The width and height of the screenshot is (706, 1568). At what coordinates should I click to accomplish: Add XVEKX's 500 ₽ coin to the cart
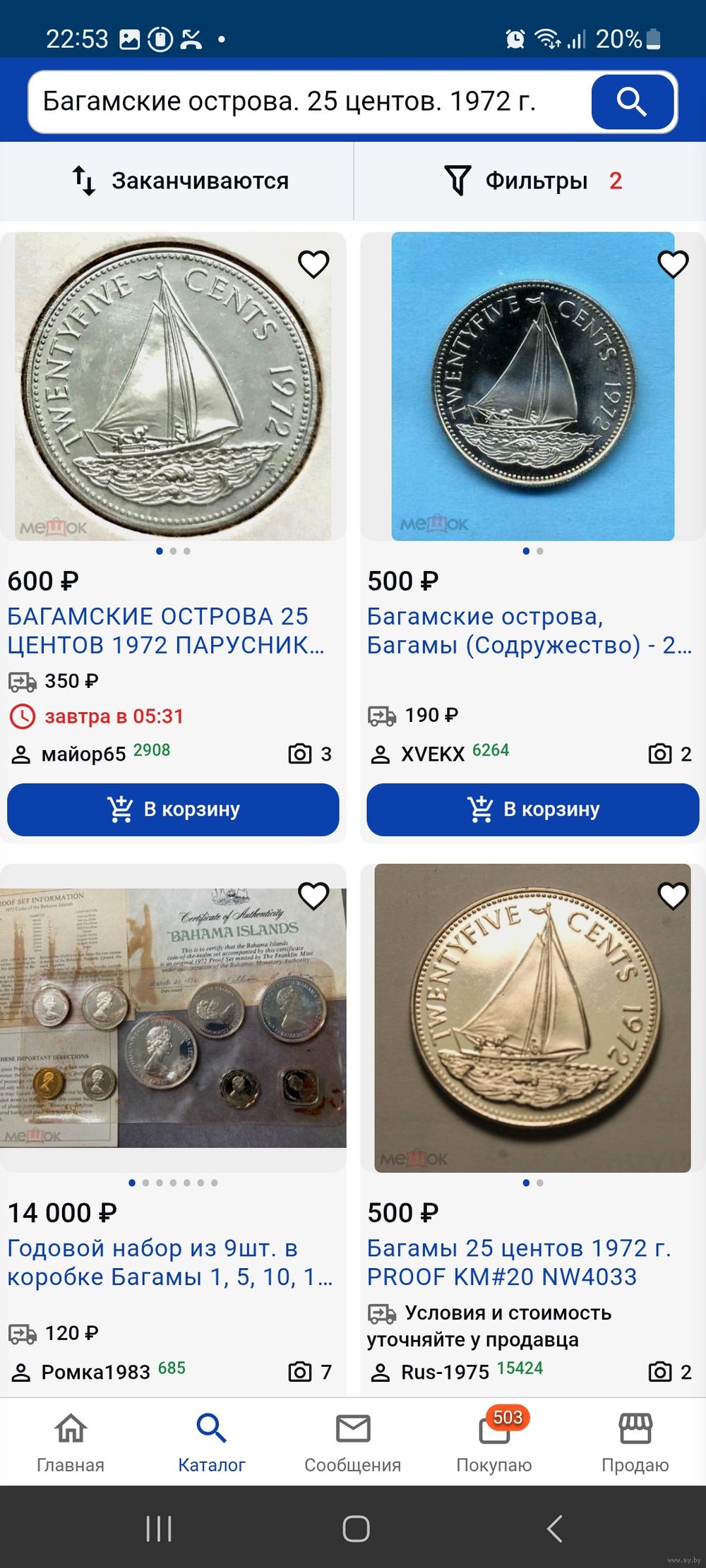click(x=533, y=809)
